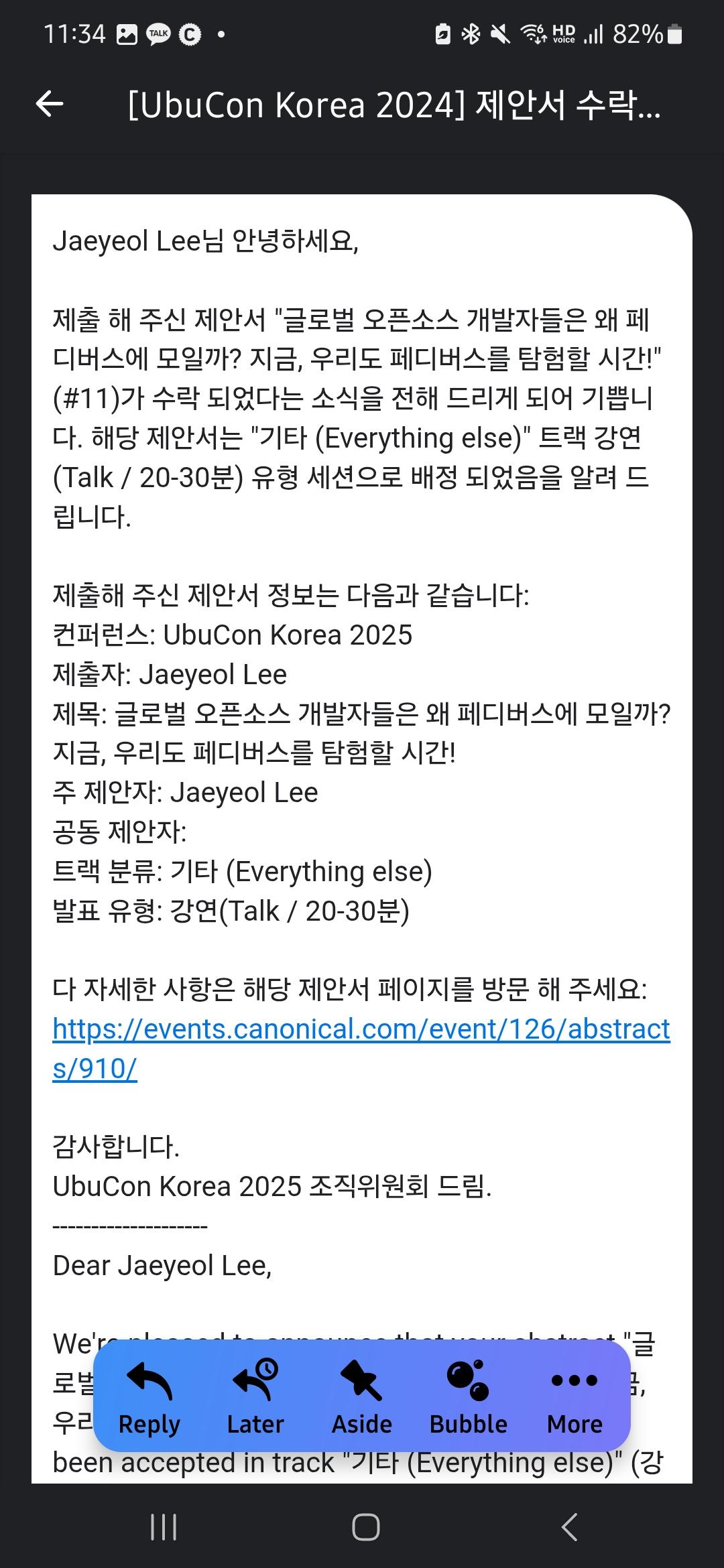
Task: Reply to this email
Action: pyautogui.click(x=149, y=1398)
